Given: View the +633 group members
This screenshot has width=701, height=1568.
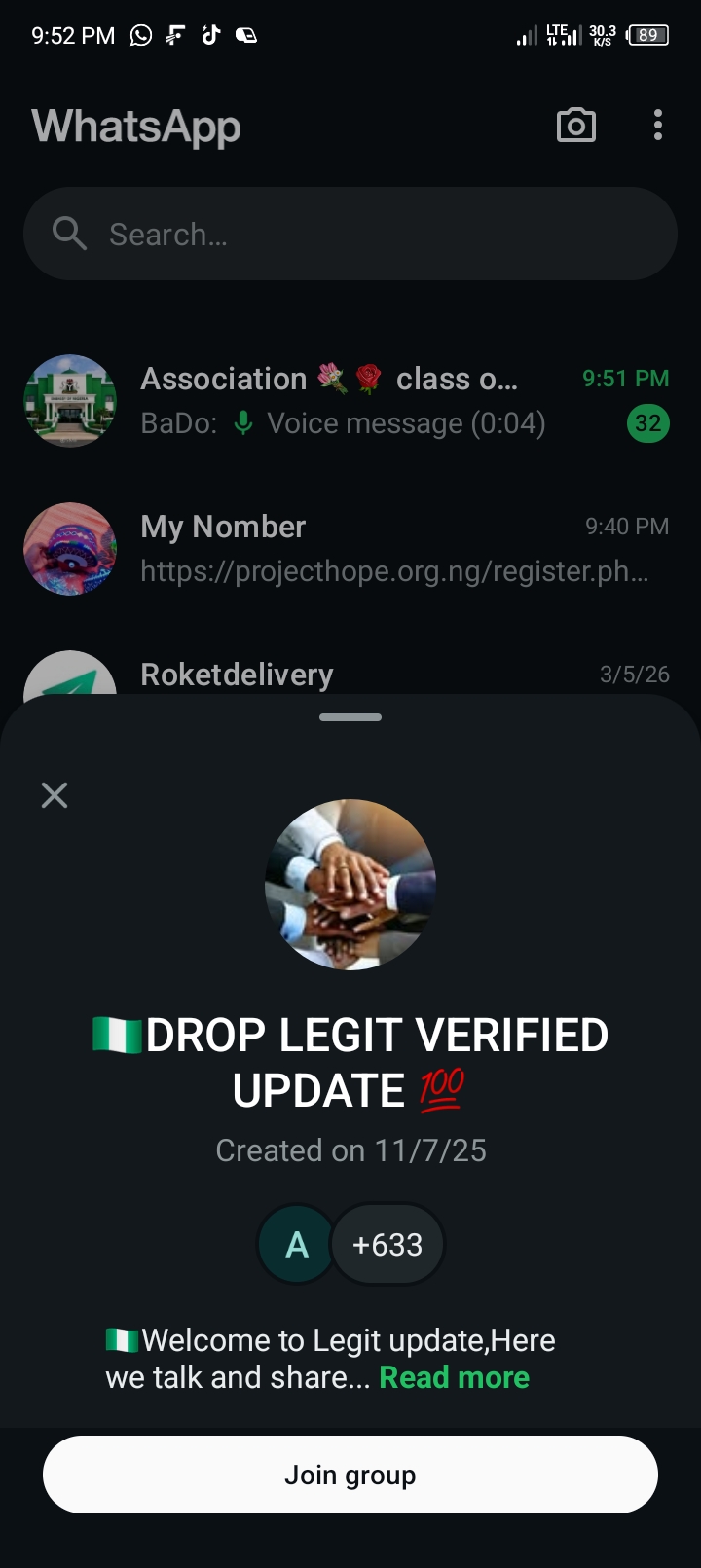Looking at the screenshot, I should coord(387,1245).
